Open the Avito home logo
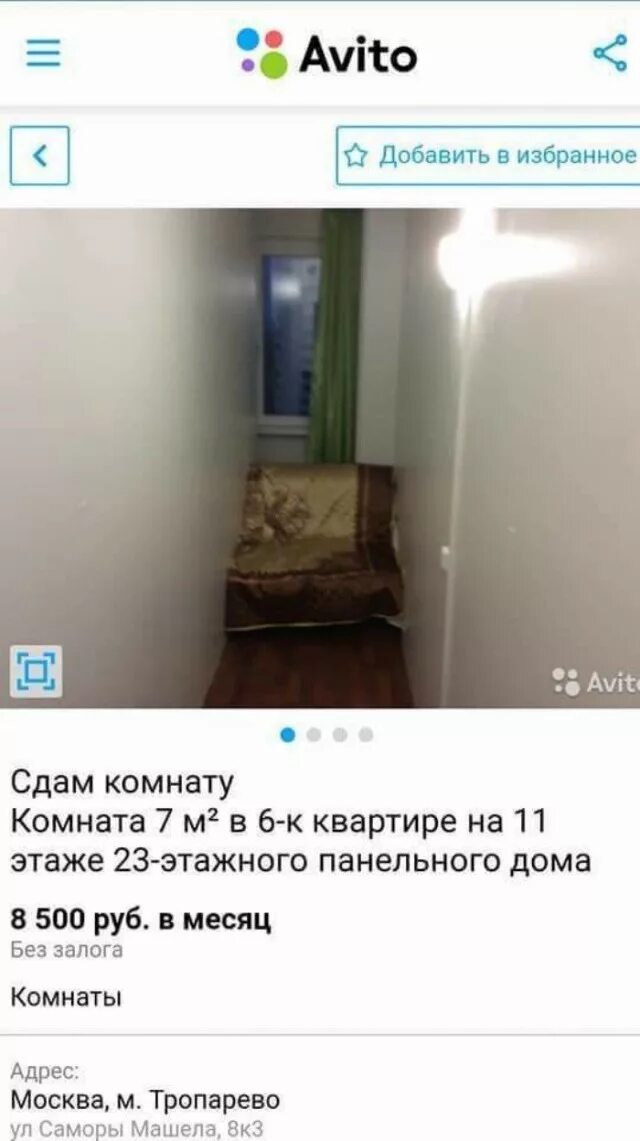 click(x=327, y=54)
